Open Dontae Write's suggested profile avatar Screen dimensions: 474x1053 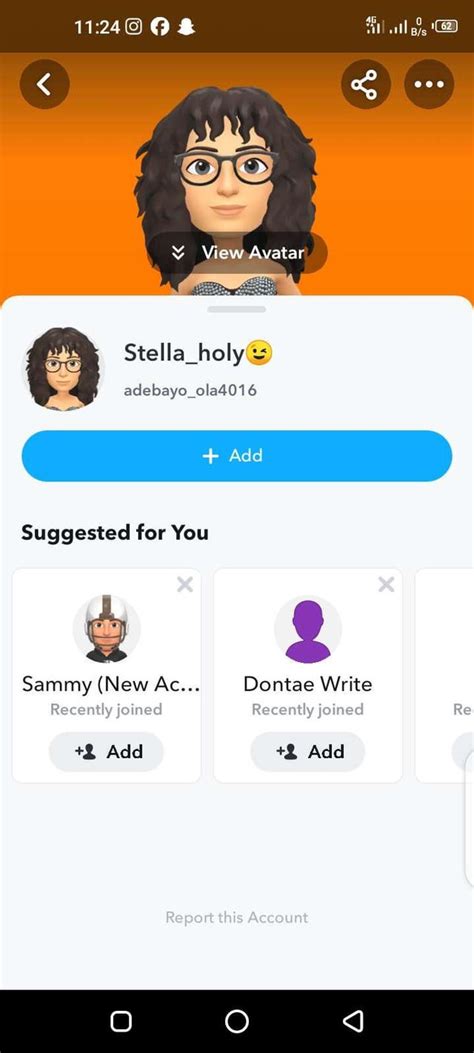pos(308,629)
